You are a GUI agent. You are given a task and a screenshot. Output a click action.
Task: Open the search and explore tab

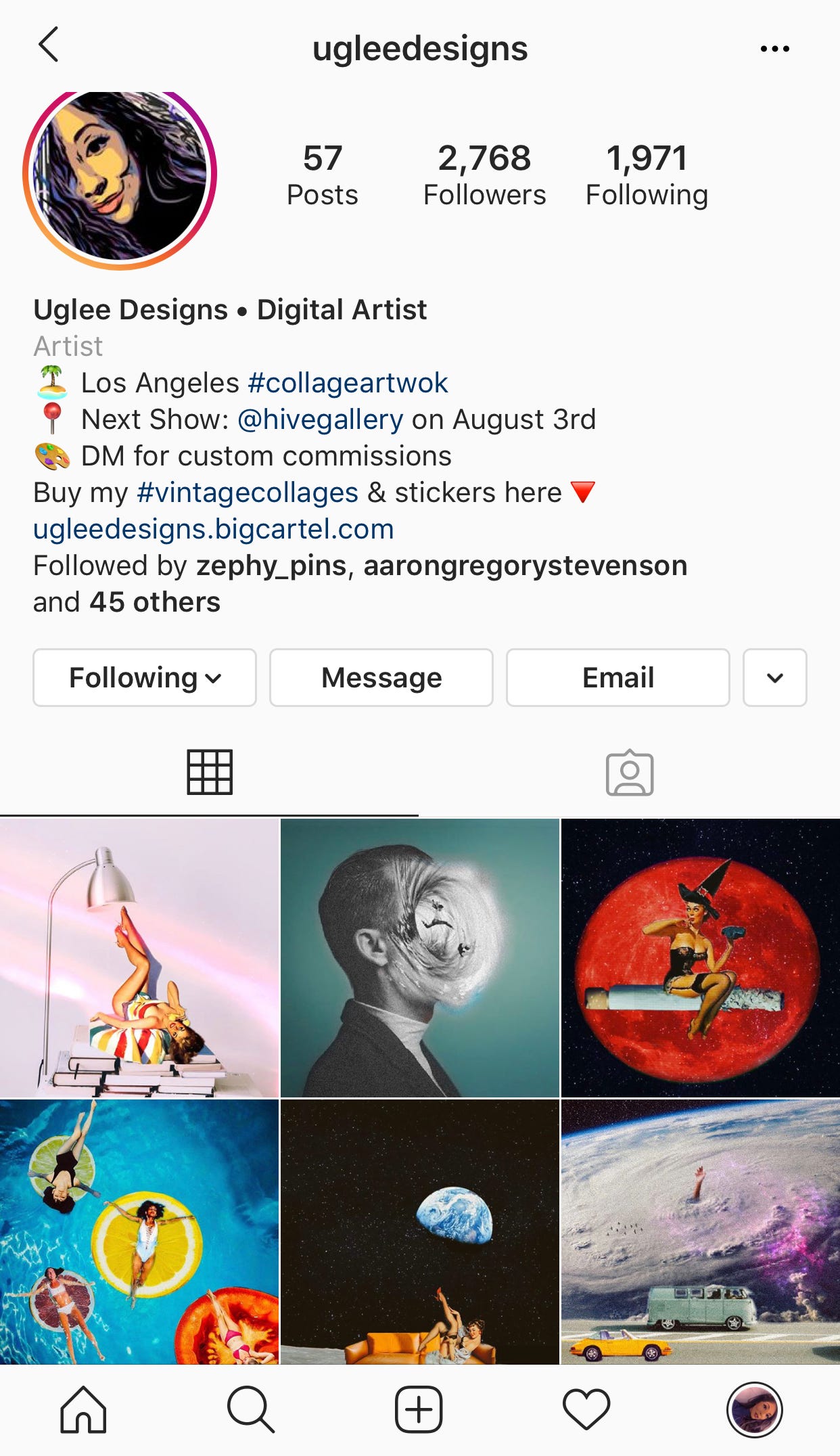click(x=251, y=1410)
